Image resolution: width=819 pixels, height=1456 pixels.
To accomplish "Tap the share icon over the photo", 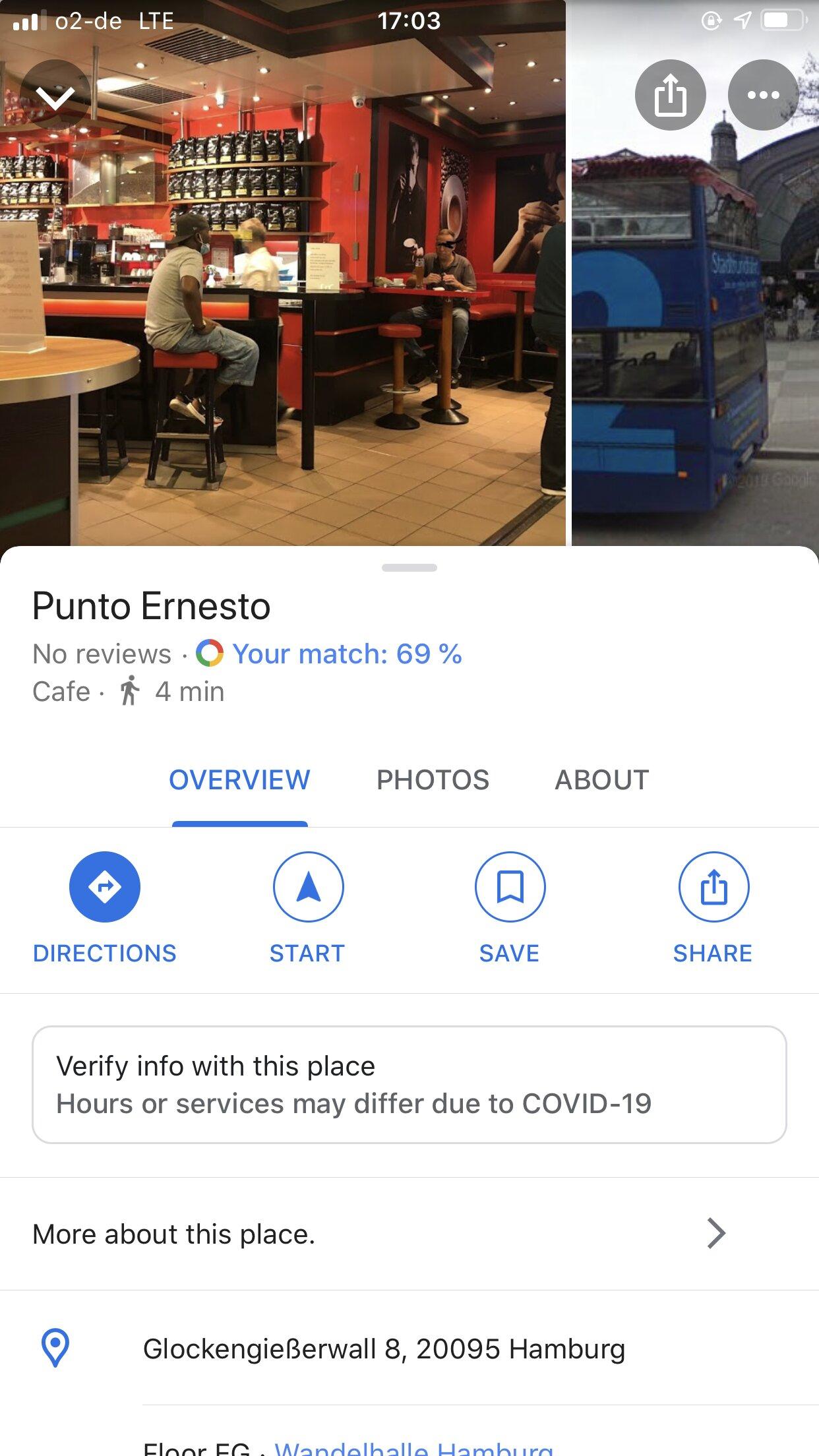I will (x=670, y=96).
